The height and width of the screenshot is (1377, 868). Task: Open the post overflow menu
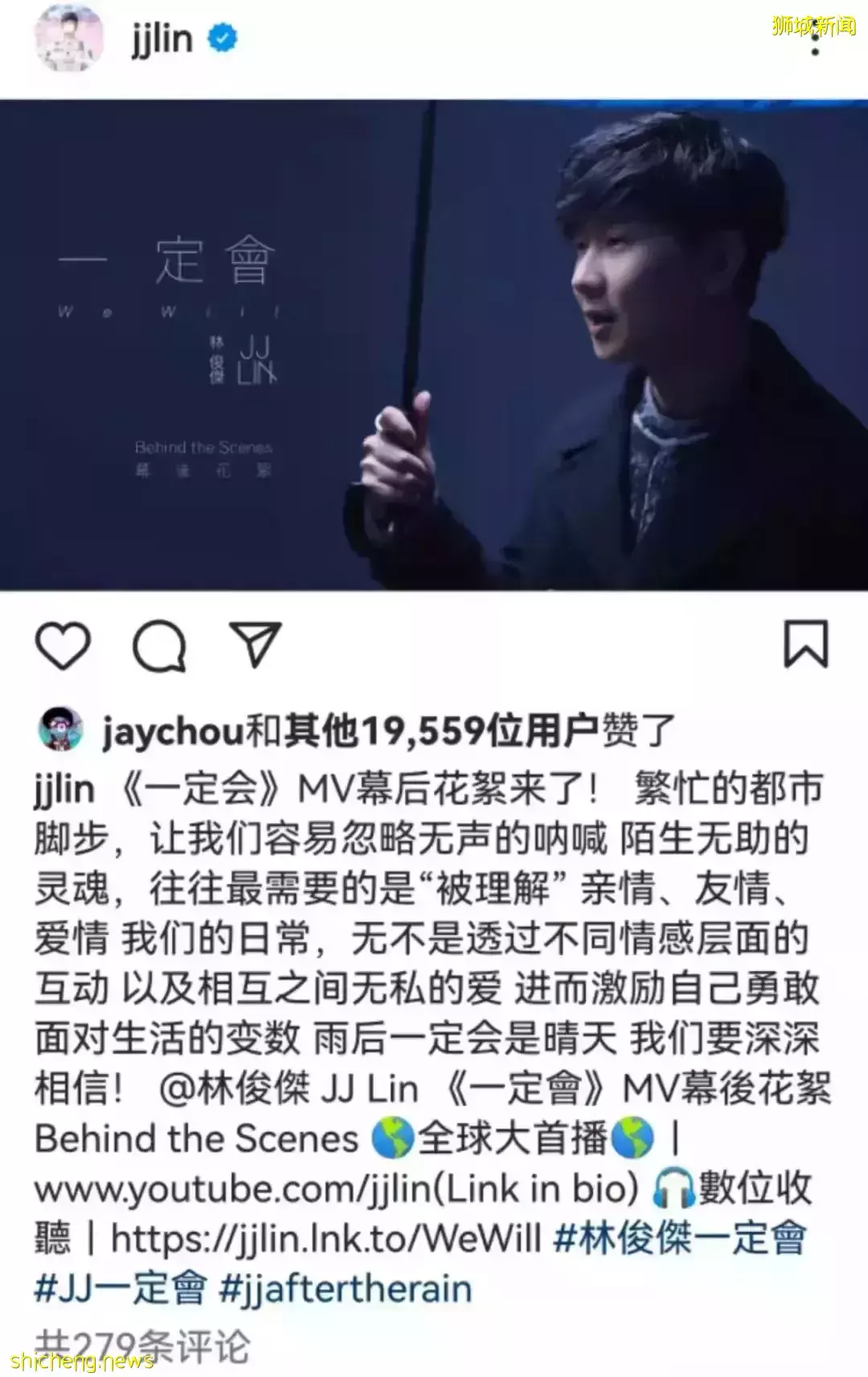click(x=815, y=38)
